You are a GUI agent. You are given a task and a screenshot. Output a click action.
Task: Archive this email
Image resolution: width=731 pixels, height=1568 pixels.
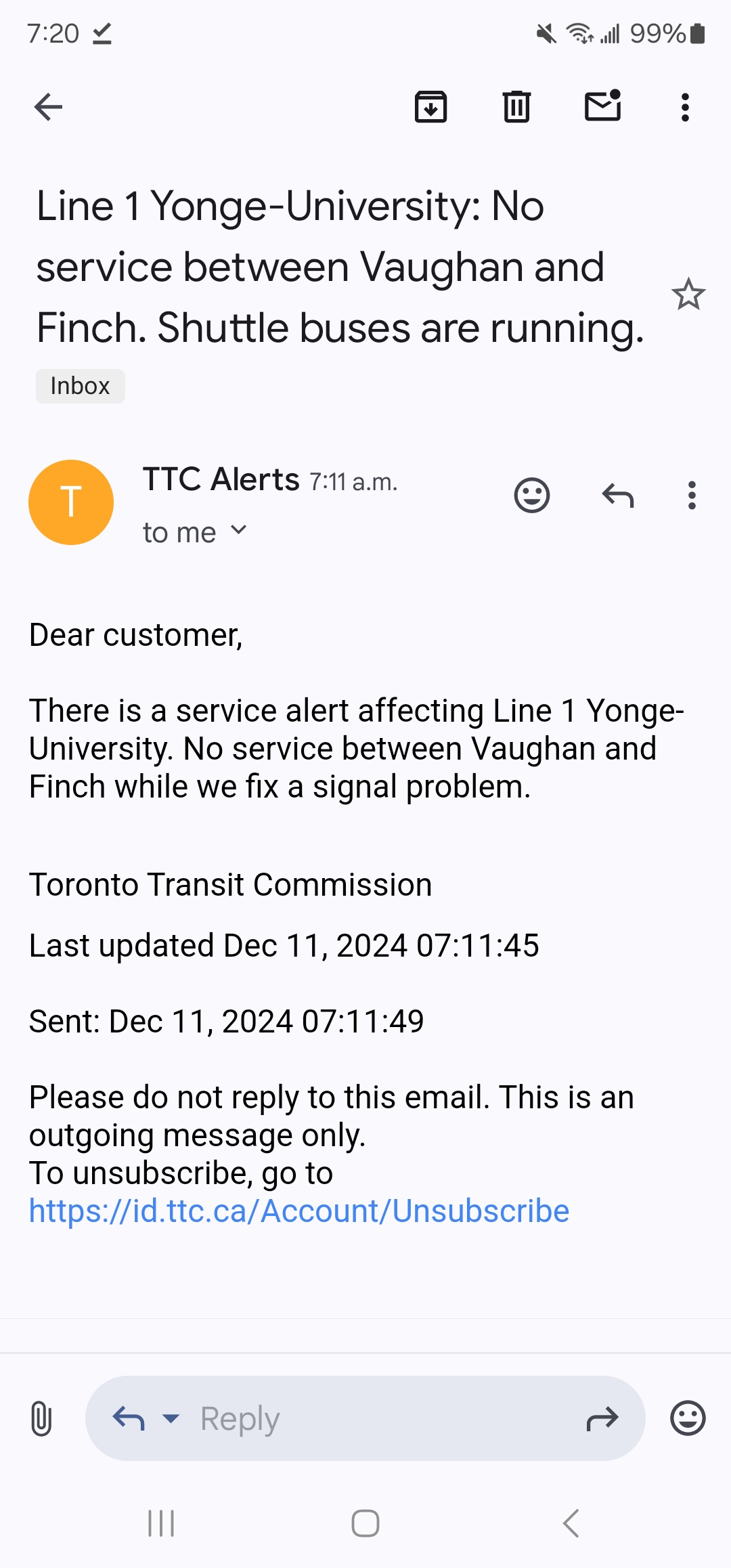pyautogui.click(x=431, y=106)
